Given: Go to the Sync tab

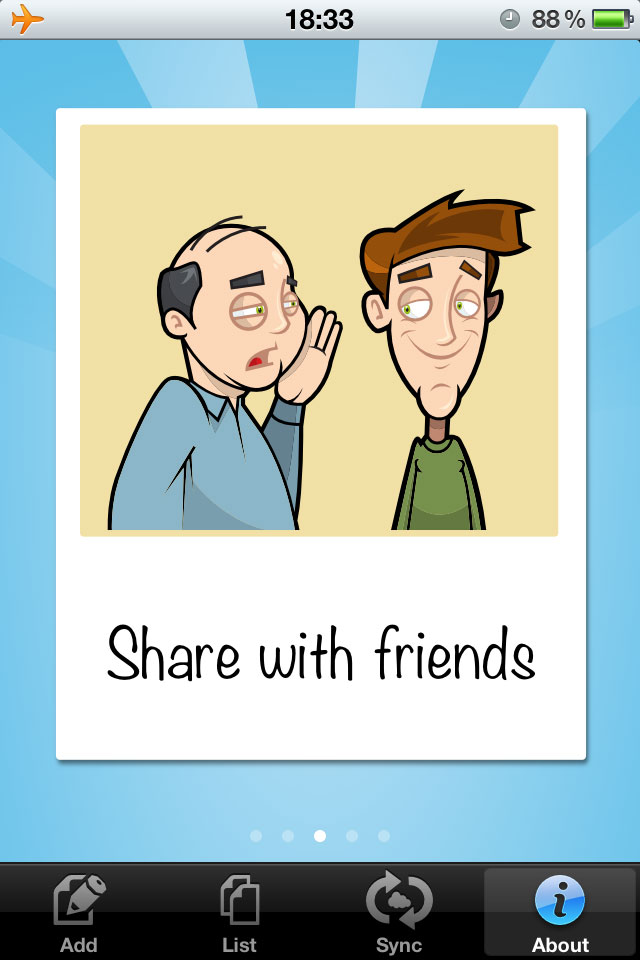Looking at the screenshot, I should 399,912.
